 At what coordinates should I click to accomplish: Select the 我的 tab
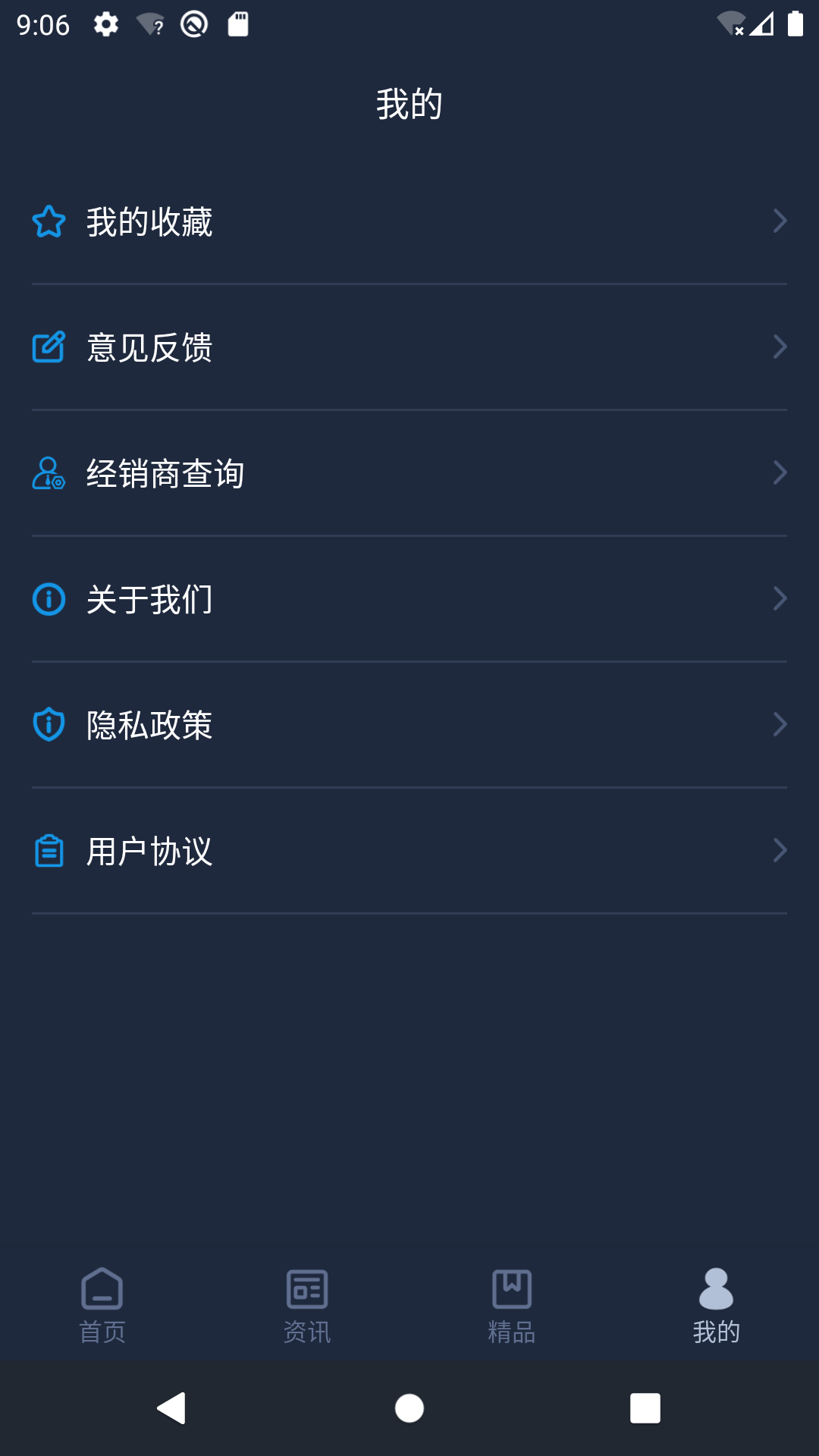[x=717, y=1306]
